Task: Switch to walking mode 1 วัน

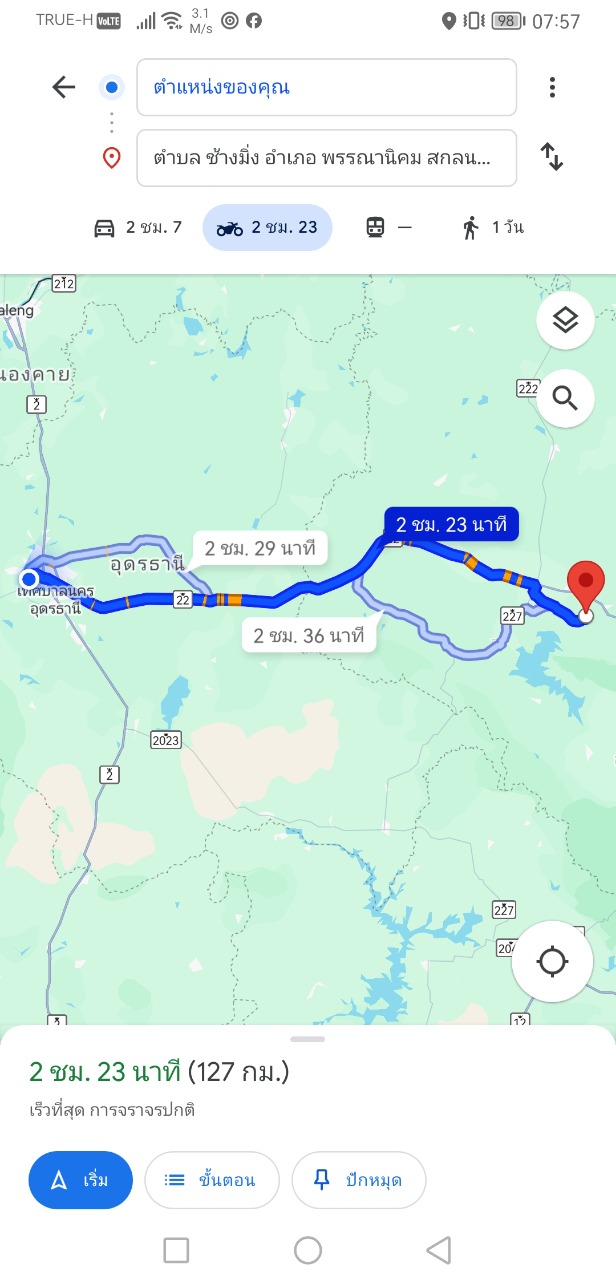Action: 493,228
